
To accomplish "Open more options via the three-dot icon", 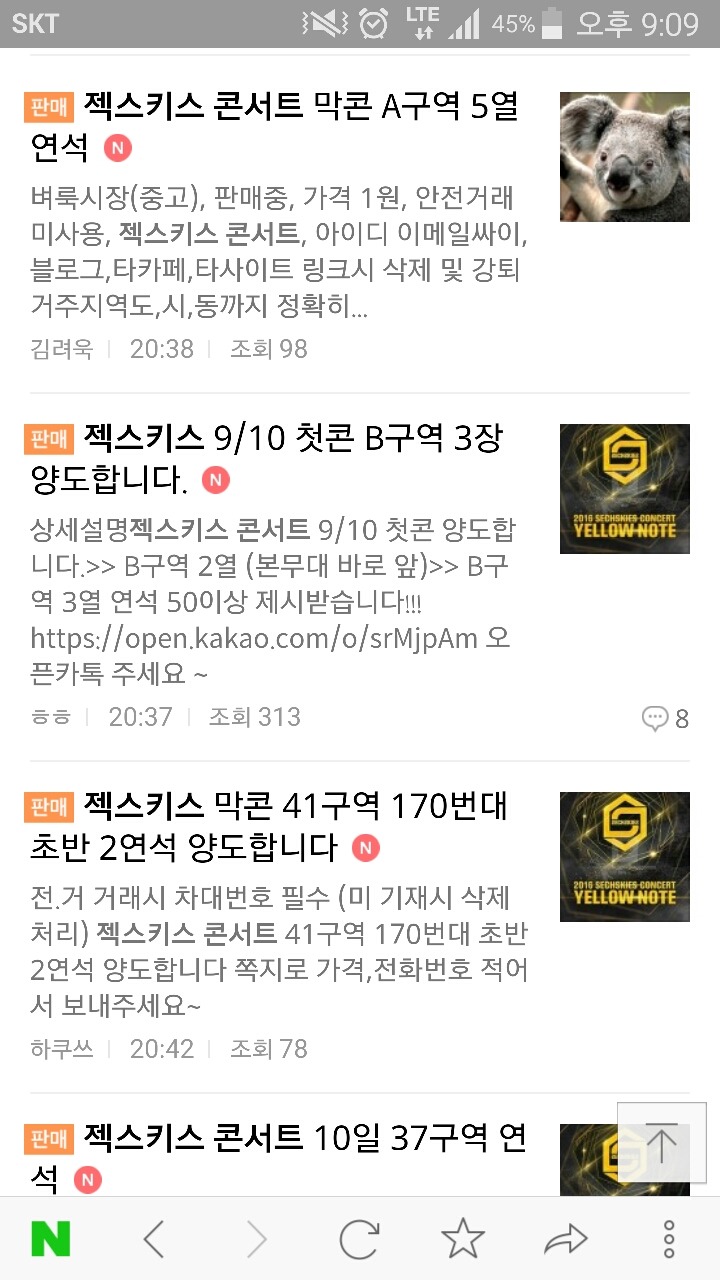I will tap(668, 1240).
